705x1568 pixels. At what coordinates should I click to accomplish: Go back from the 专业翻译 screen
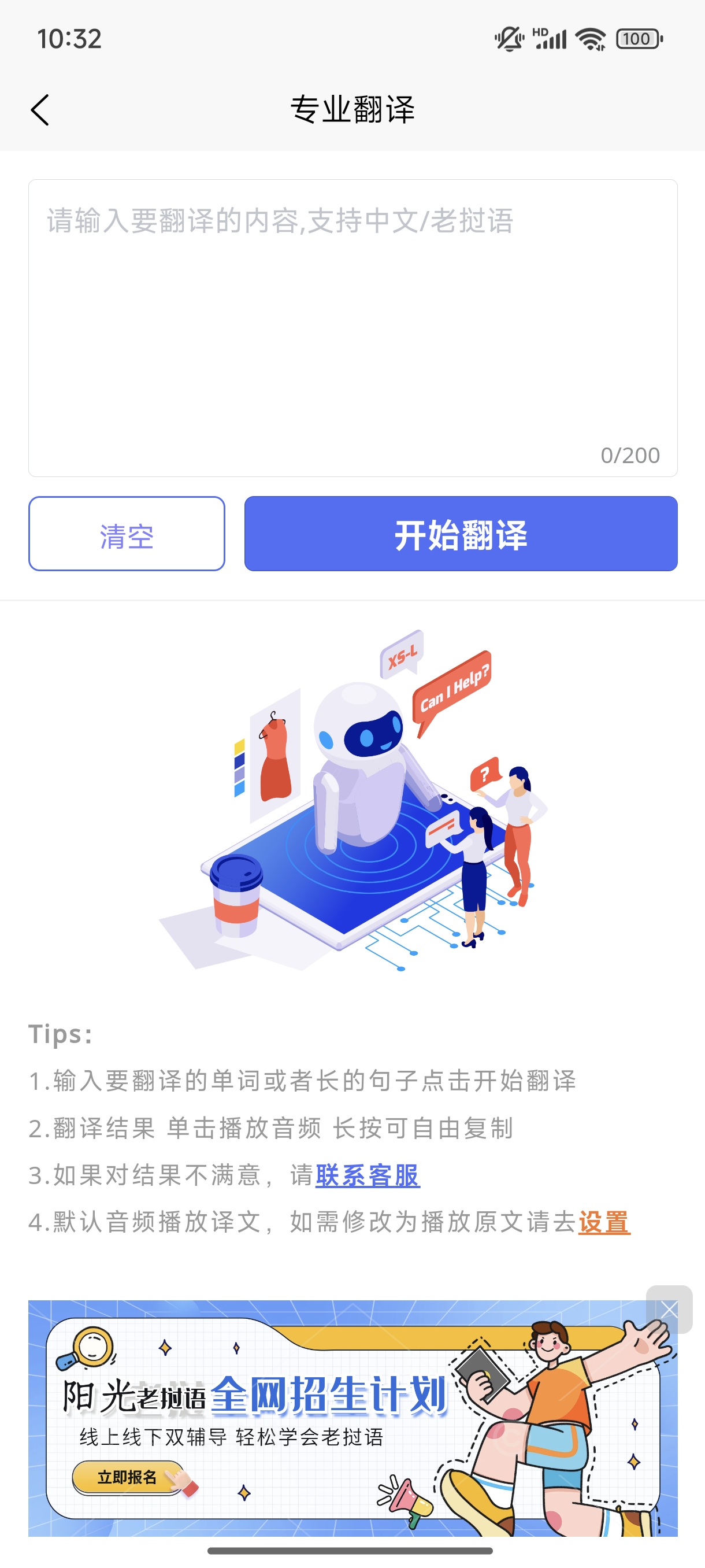coord(40,110)
